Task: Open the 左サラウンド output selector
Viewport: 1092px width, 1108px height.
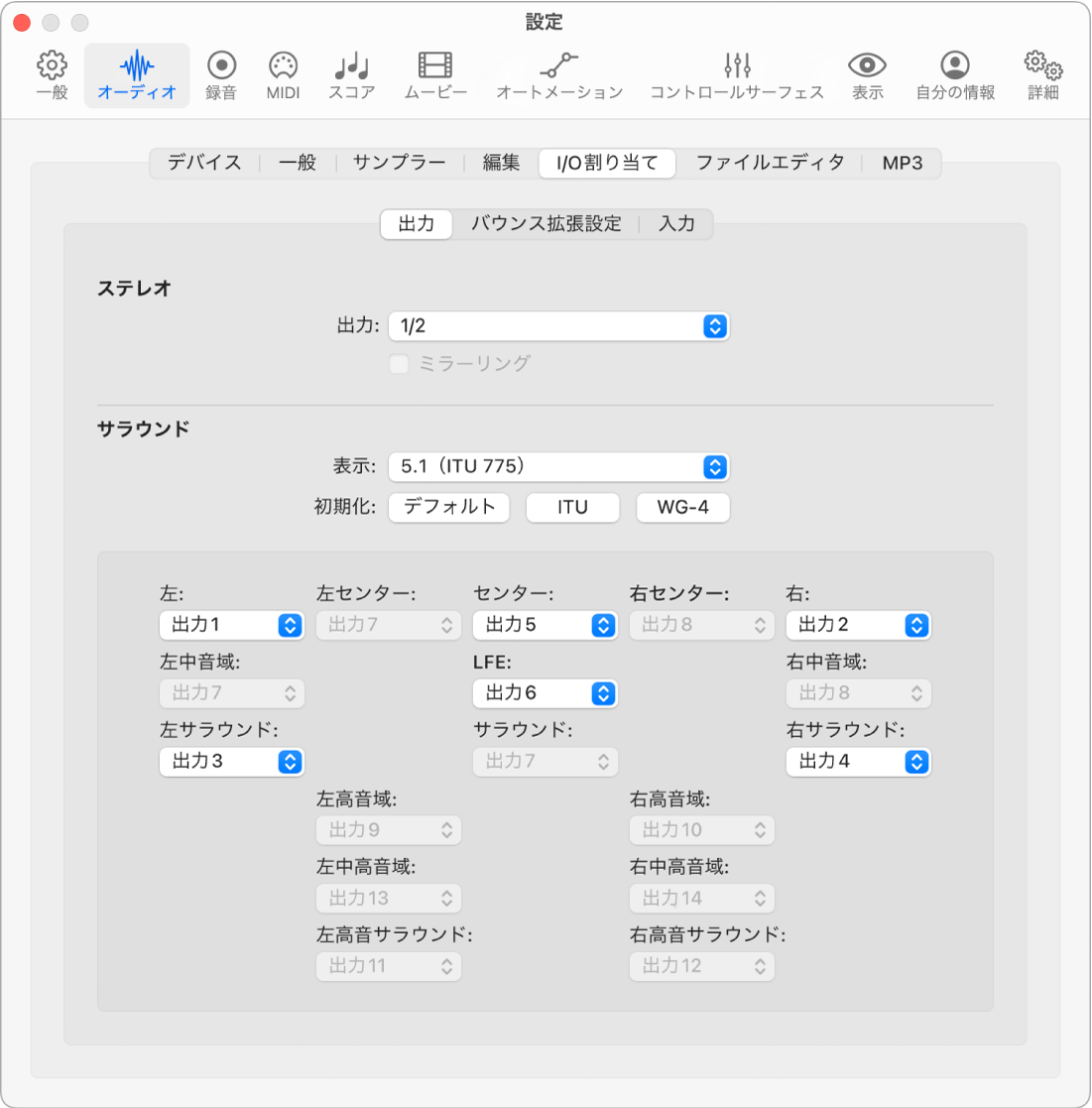Action: click(x=231, y=762)
